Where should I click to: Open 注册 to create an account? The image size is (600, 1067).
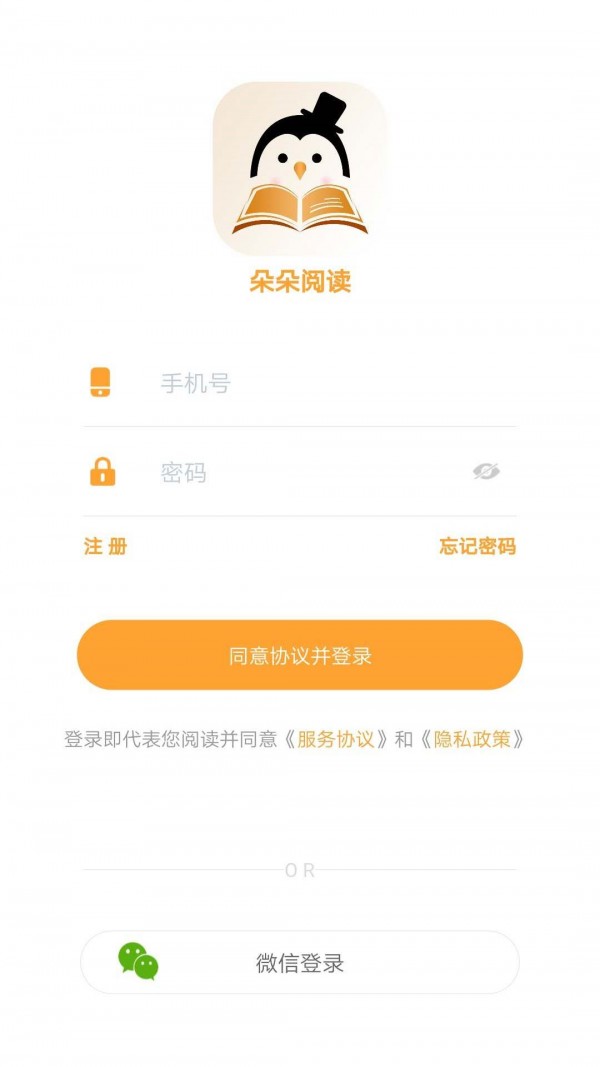(x=105, y=546)
